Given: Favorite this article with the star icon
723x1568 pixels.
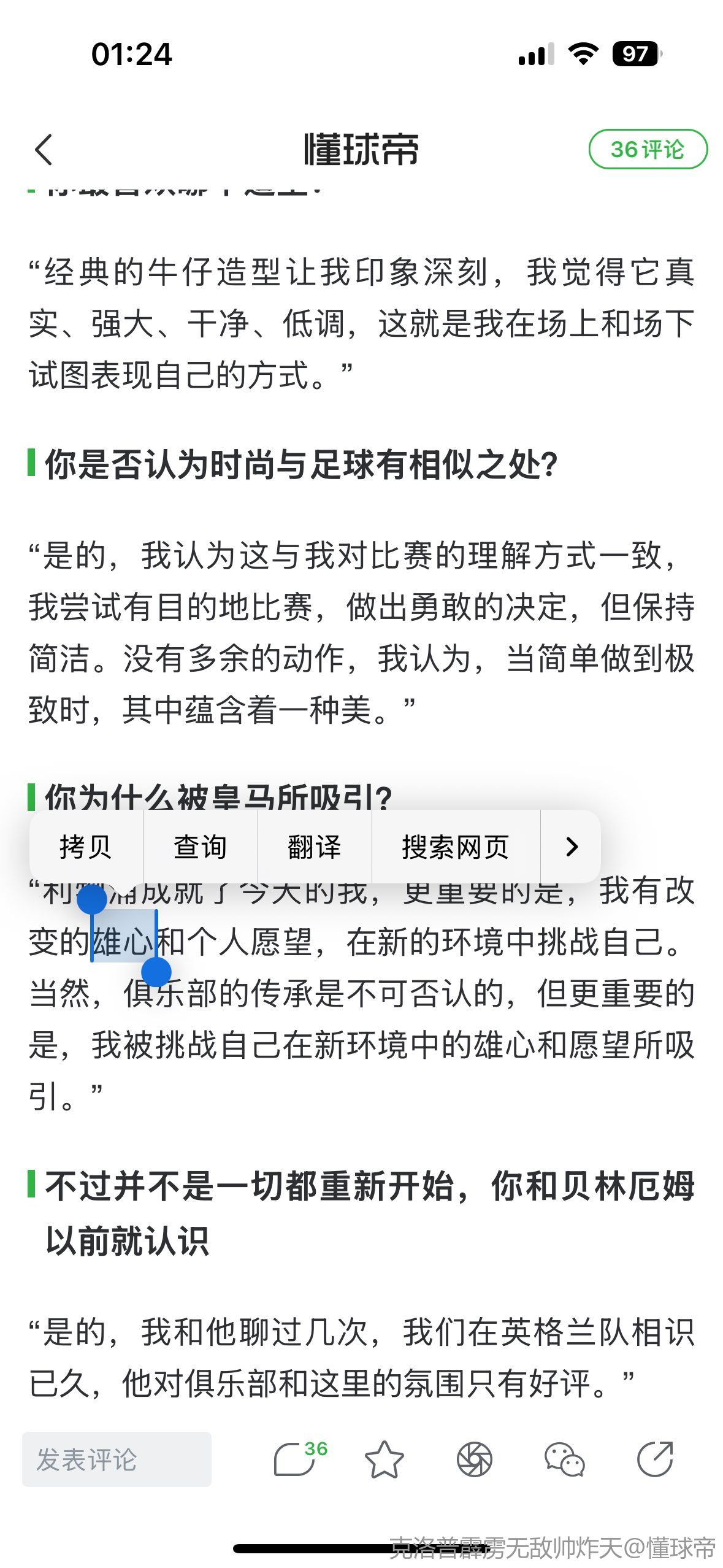Looking at the screenshot, I should point(384,1459).
